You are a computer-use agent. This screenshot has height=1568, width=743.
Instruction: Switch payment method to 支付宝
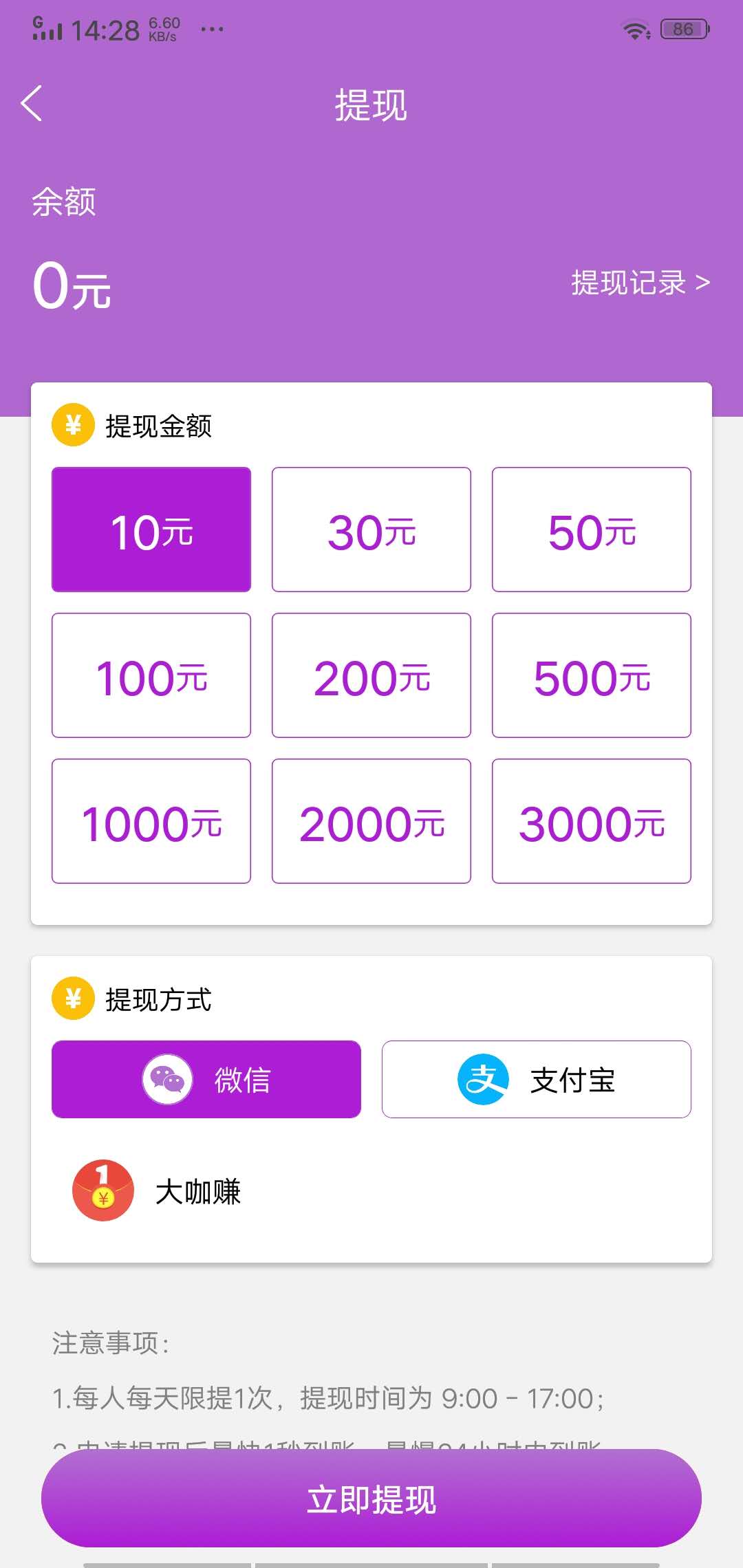(537, 1078)
